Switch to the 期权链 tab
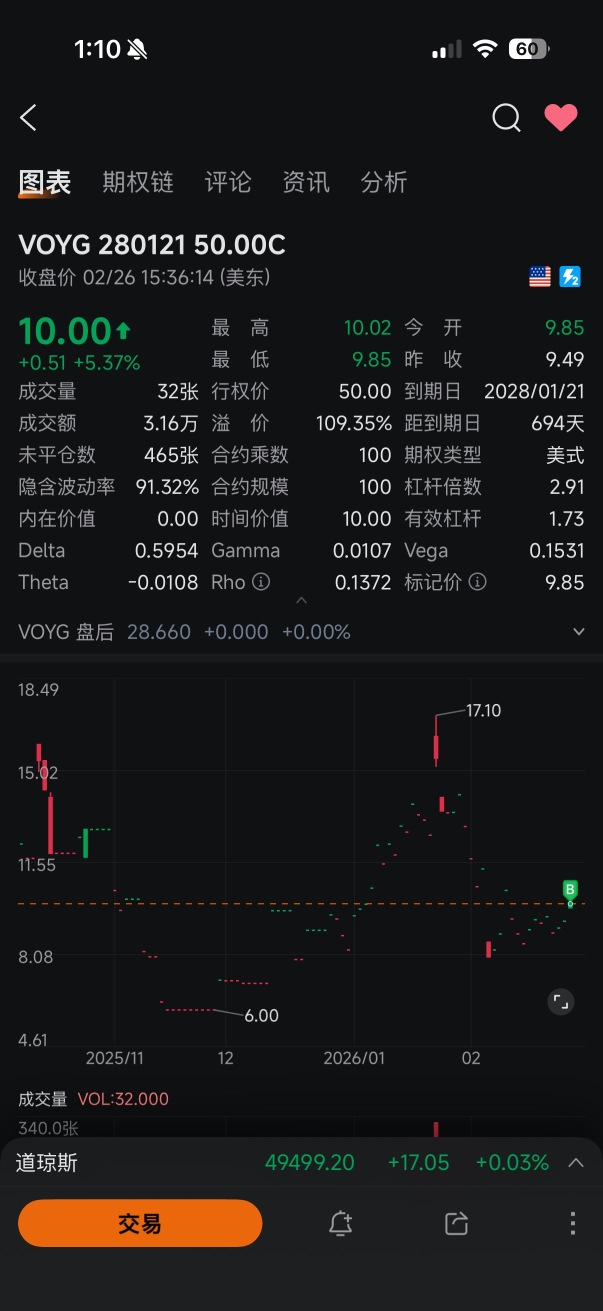The width and height of the screenshot is (603, 1311). pos(138,182)
